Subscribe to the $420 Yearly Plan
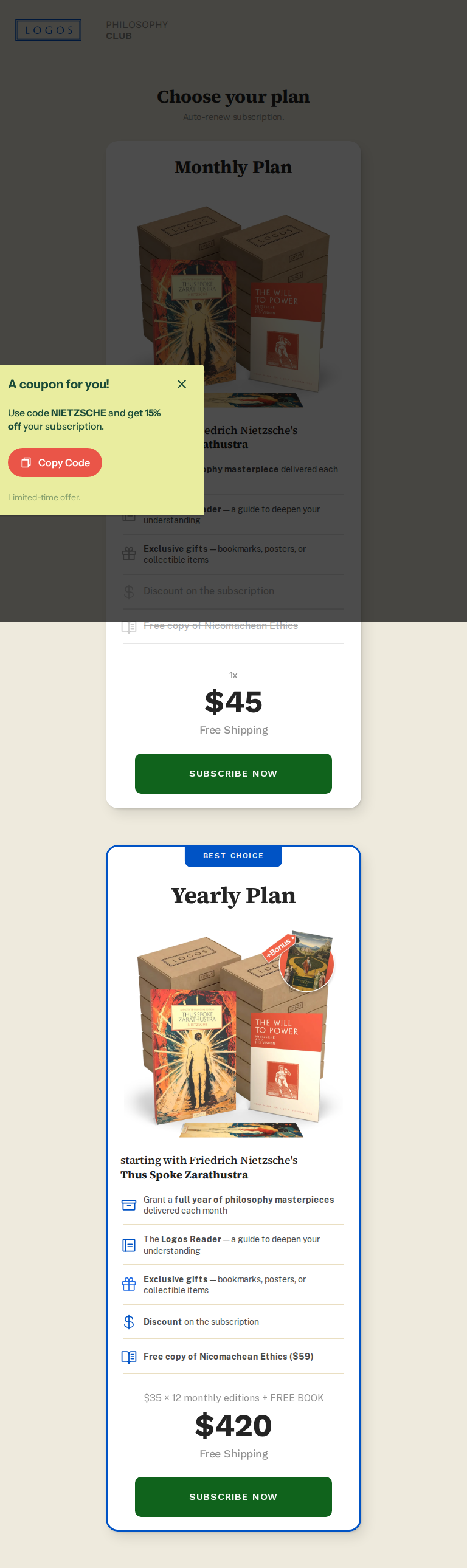 [233, 1496]
